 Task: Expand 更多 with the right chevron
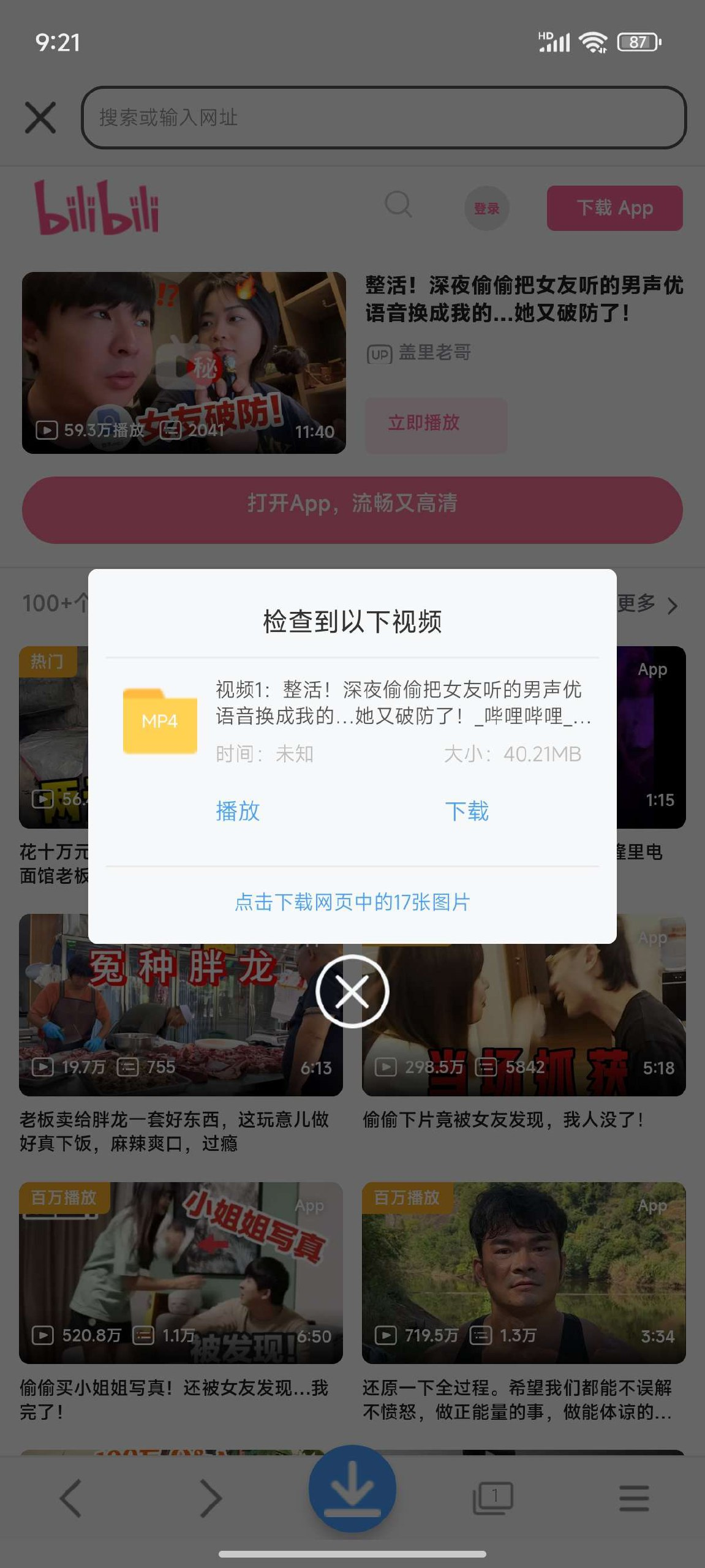pyautogui.click(x=673, y=603)
